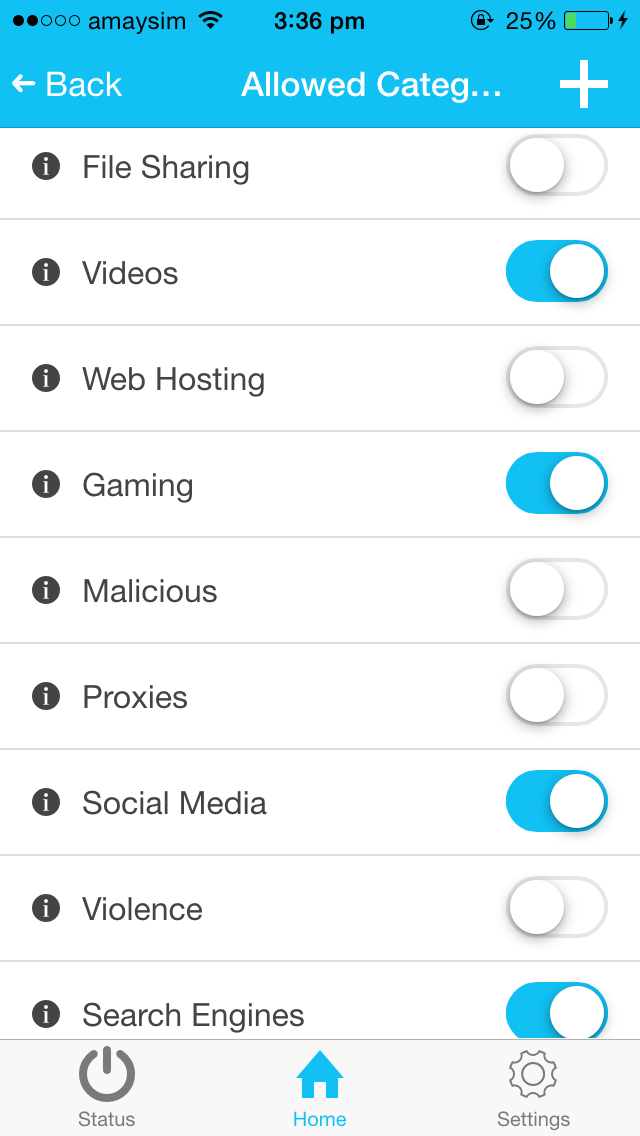This screenshot has width=640, height=1136.
Task: Toggle the Malicious category on
Action: coord(556,590)
